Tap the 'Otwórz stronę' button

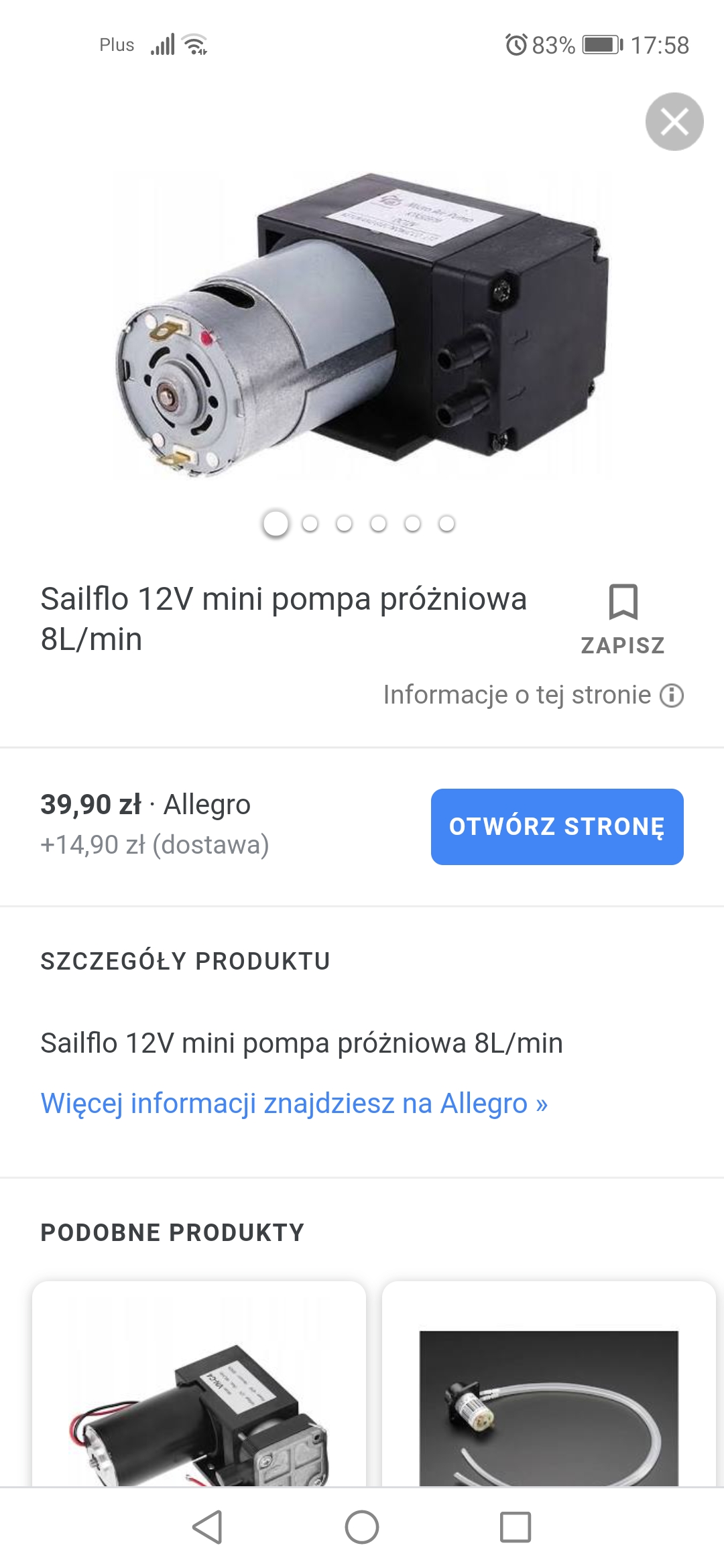point(557,827)
